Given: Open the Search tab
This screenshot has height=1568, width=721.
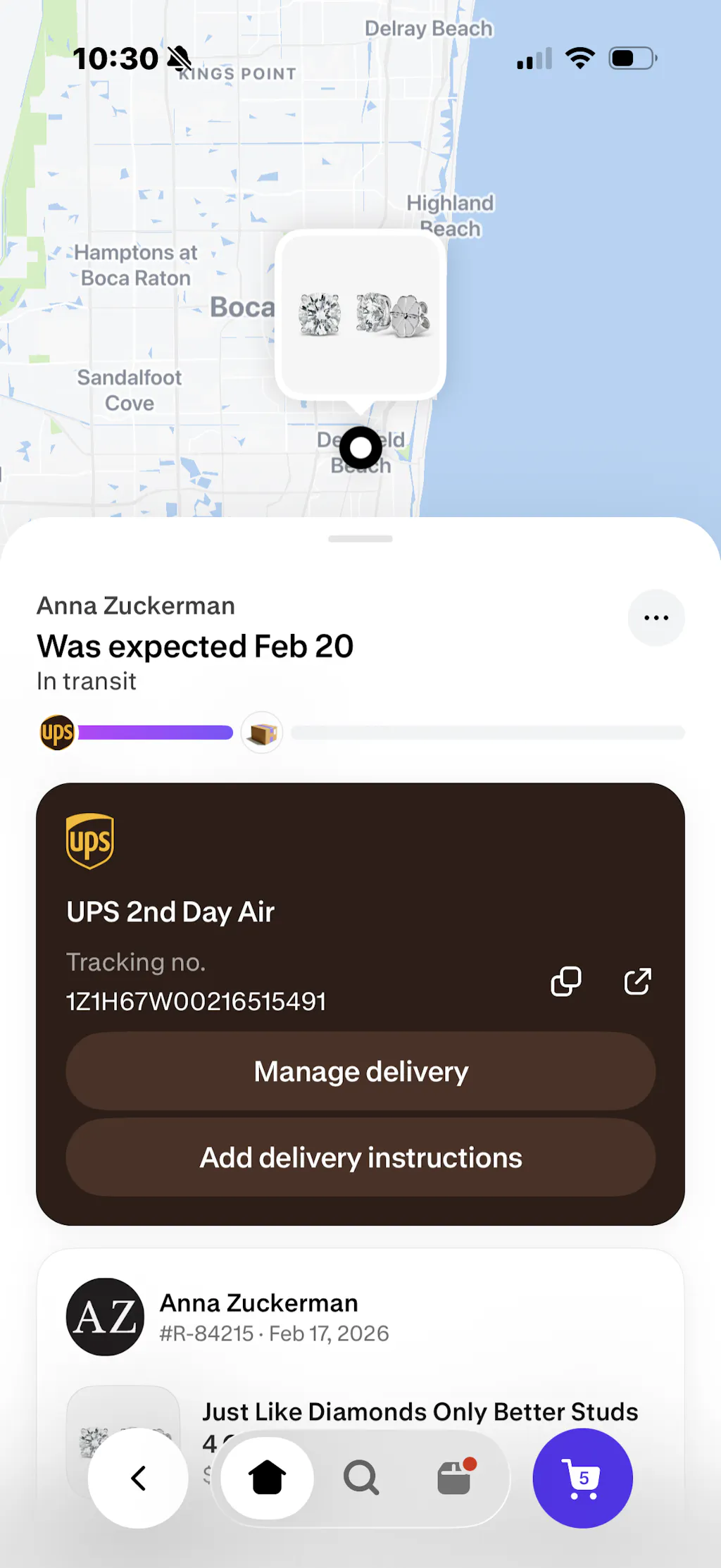Looking at the screenshot, I should tap(361, 1478).
